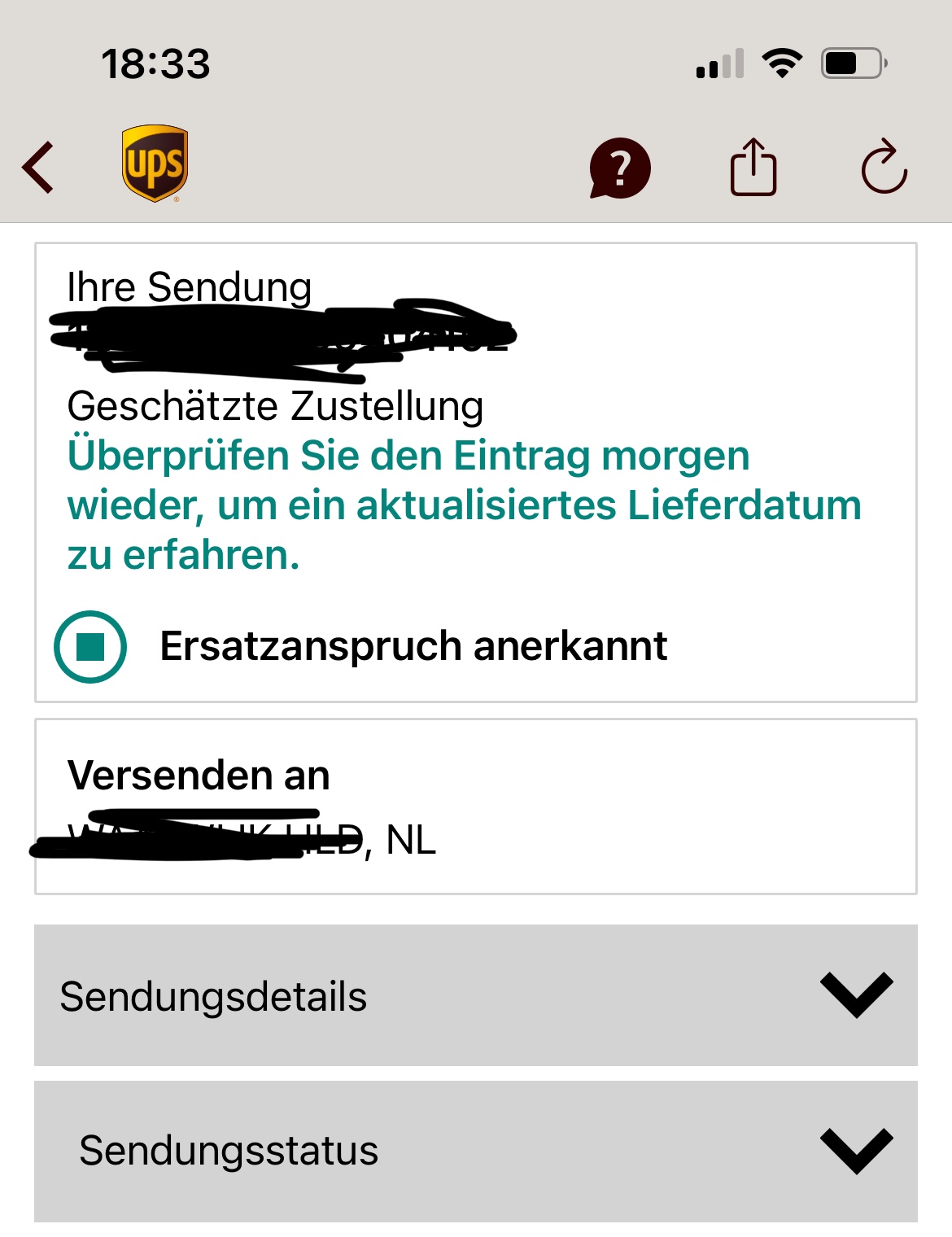Open the help chat question icon
The image size is (952, 1237).
620,168
